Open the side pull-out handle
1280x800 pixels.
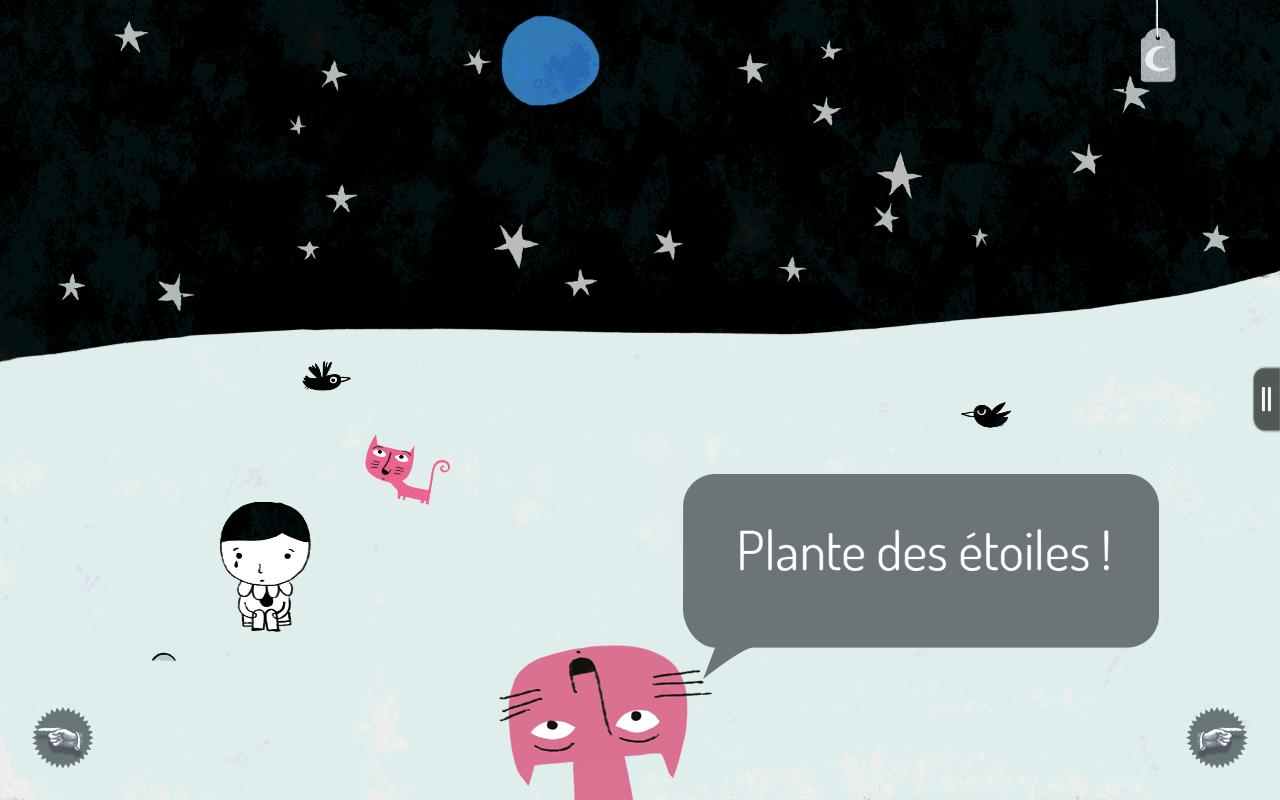coord(1266,399)
